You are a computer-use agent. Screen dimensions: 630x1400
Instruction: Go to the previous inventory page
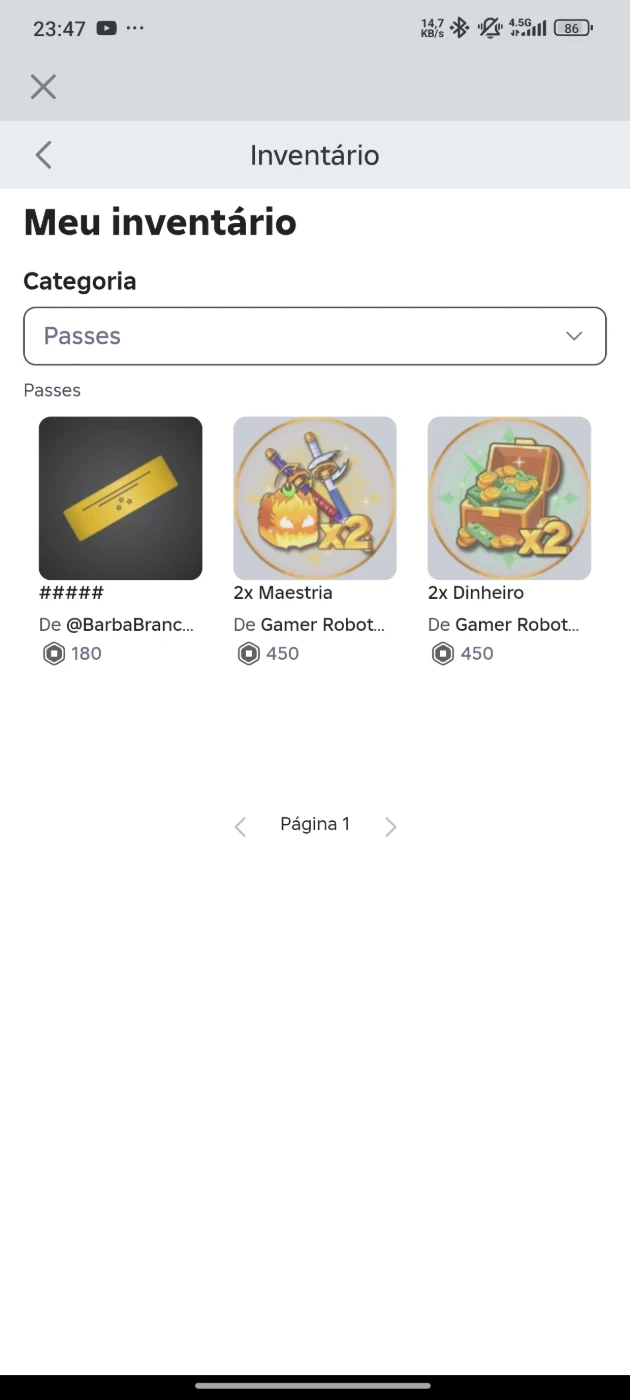click(240, 826)
